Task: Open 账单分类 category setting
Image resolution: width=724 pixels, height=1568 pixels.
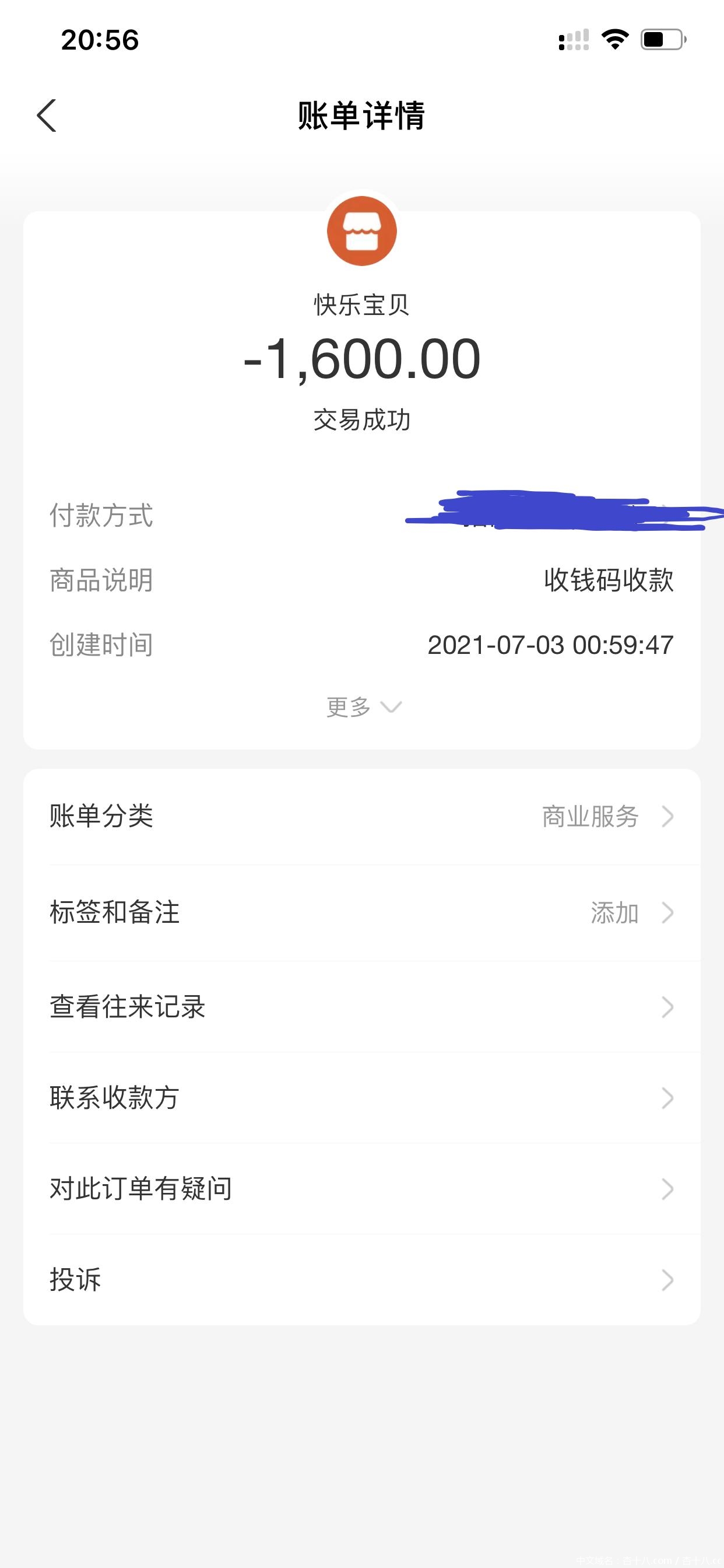Action: 361,816
